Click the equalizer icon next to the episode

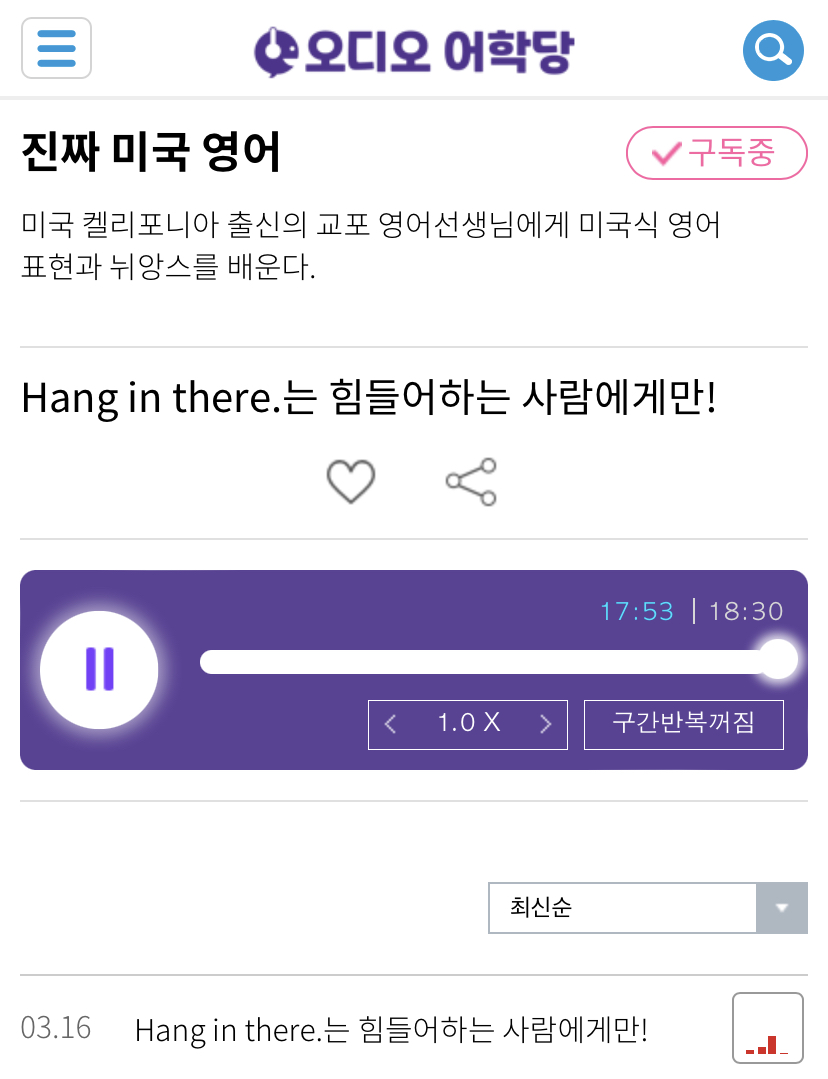coord(769,1027)
